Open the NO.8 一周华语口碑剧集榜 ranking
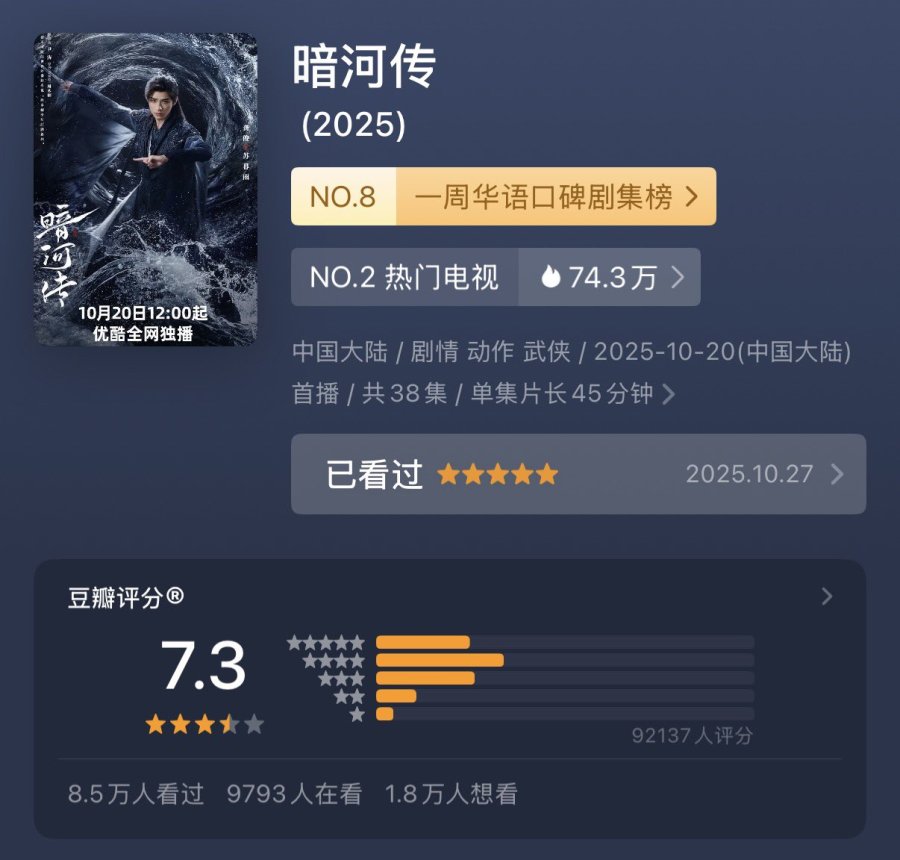The image size is (900, 860). 503,197
